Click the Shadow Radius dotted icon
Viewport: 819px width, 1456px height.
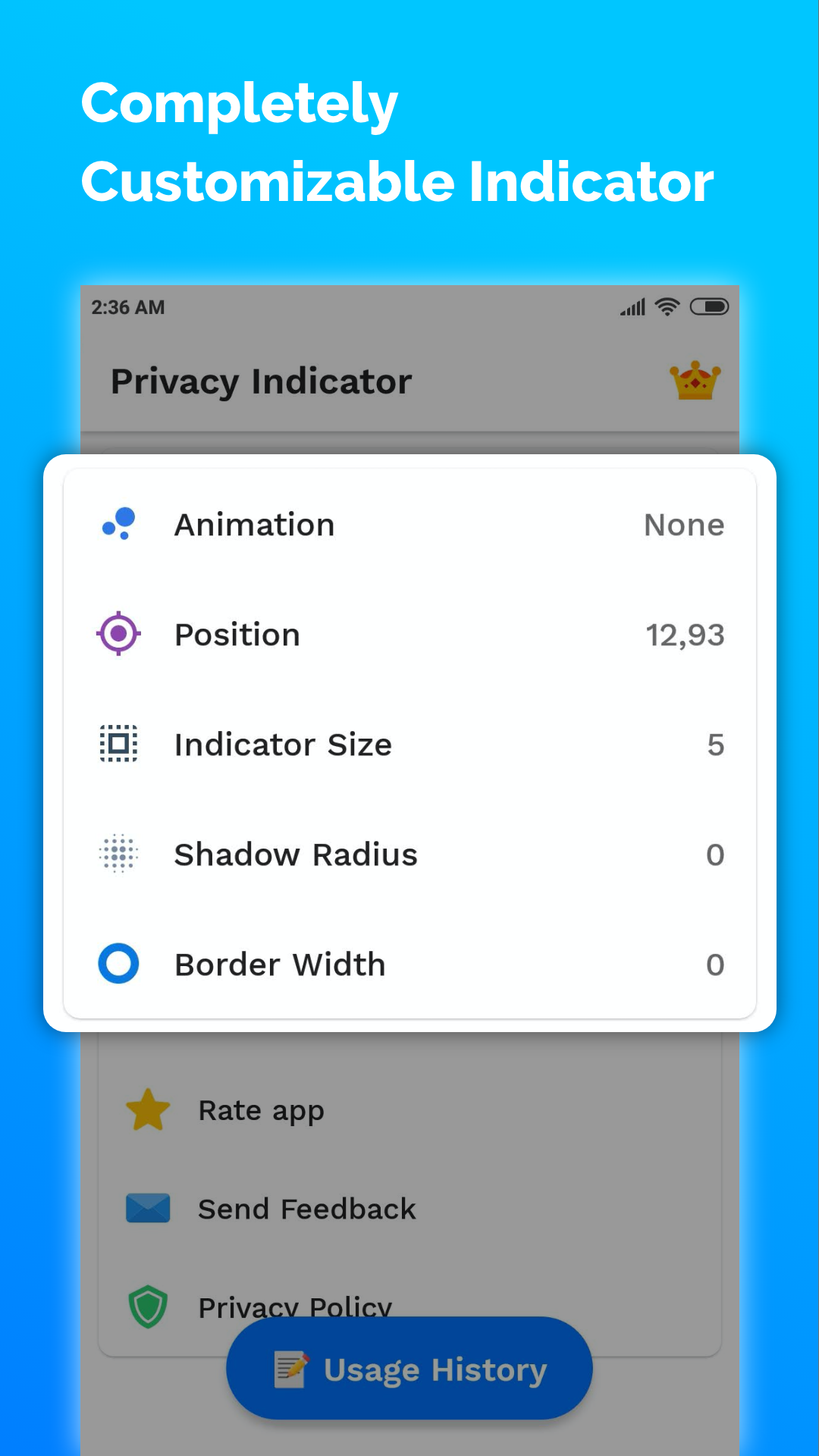point(118,854)
